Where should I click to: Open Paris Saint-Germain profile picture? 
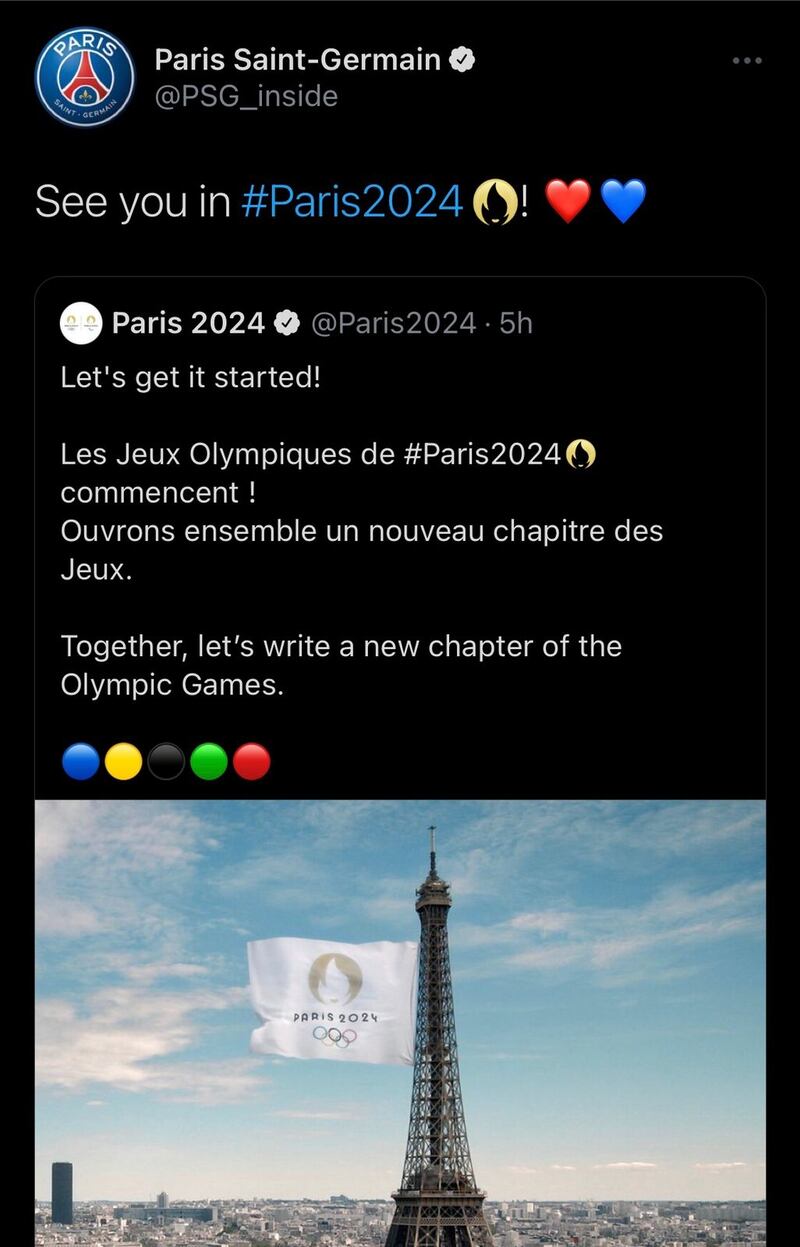coord(84,77)
